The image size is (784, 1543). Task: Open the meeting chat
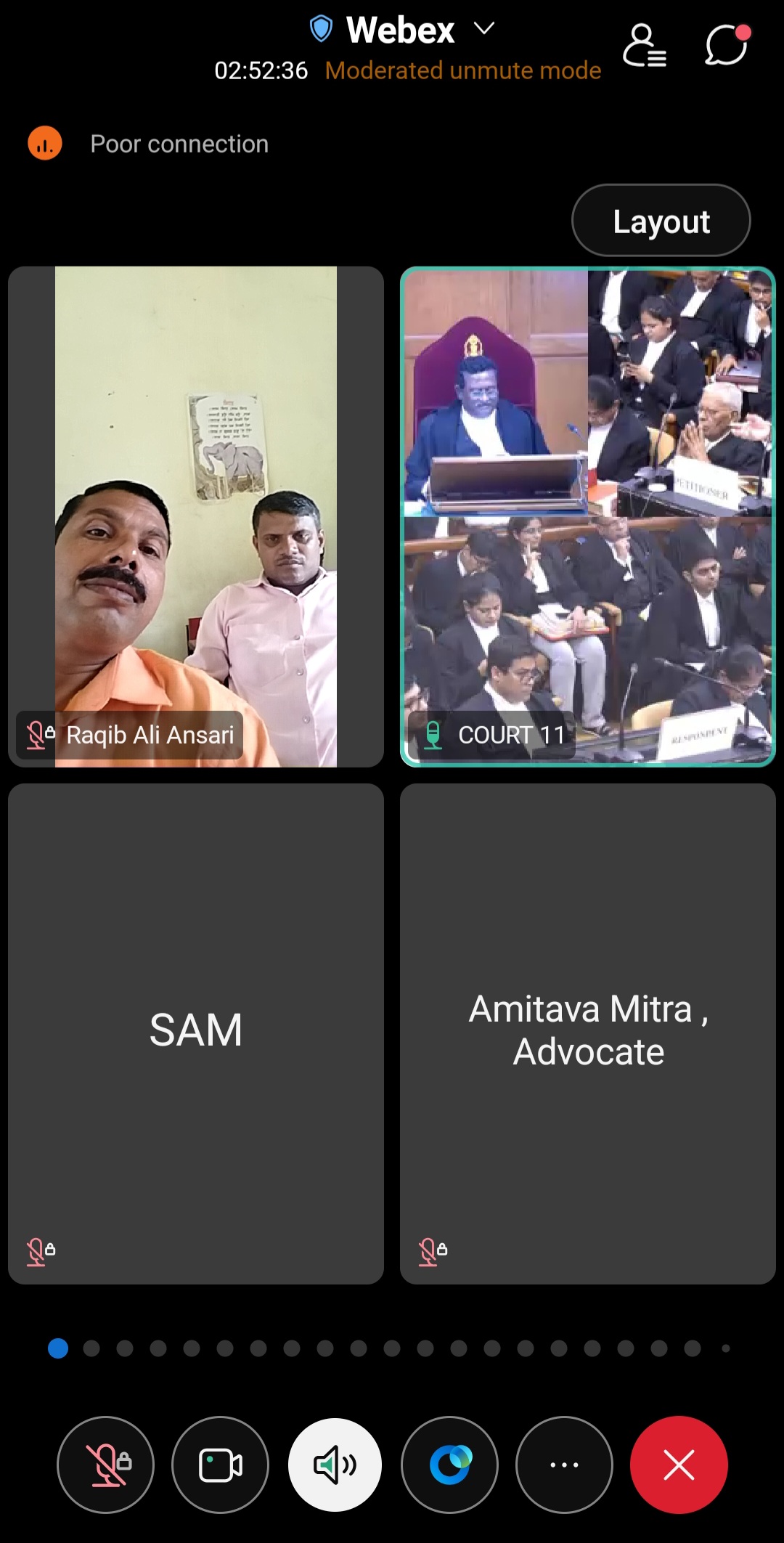(727, 46)
